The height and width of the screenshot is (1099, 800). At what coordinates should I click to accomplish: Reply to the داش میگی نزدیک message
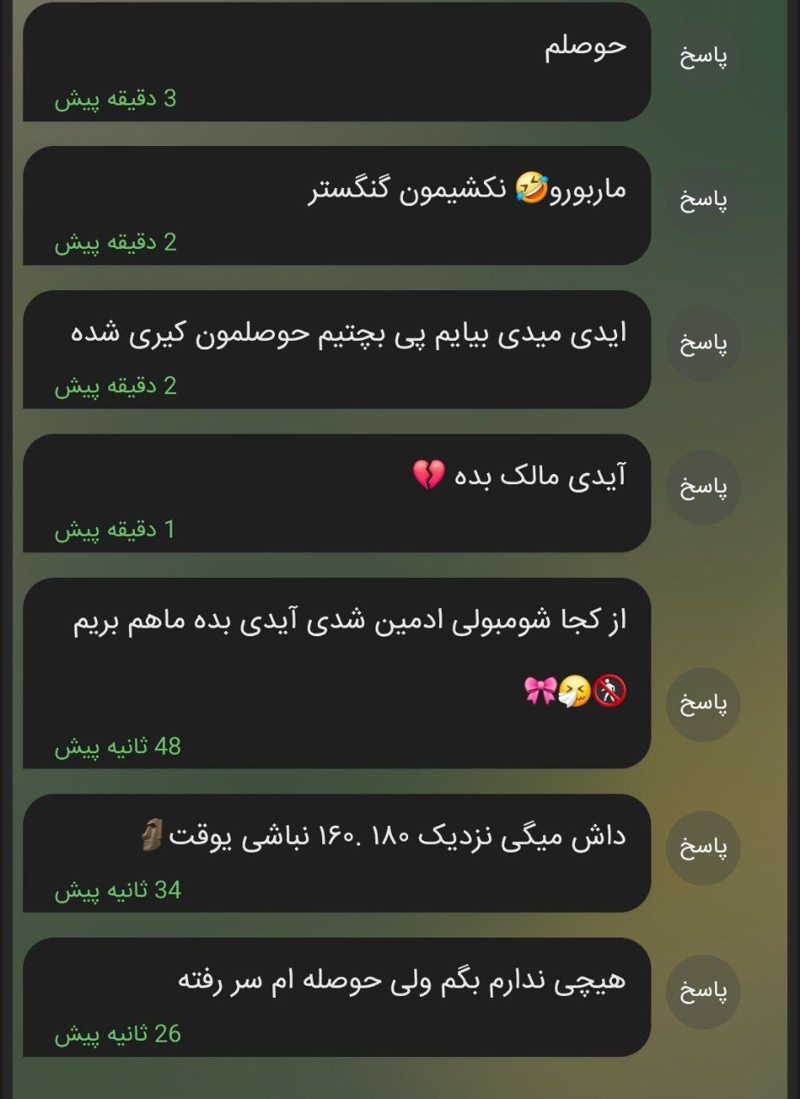pos(703,848)
